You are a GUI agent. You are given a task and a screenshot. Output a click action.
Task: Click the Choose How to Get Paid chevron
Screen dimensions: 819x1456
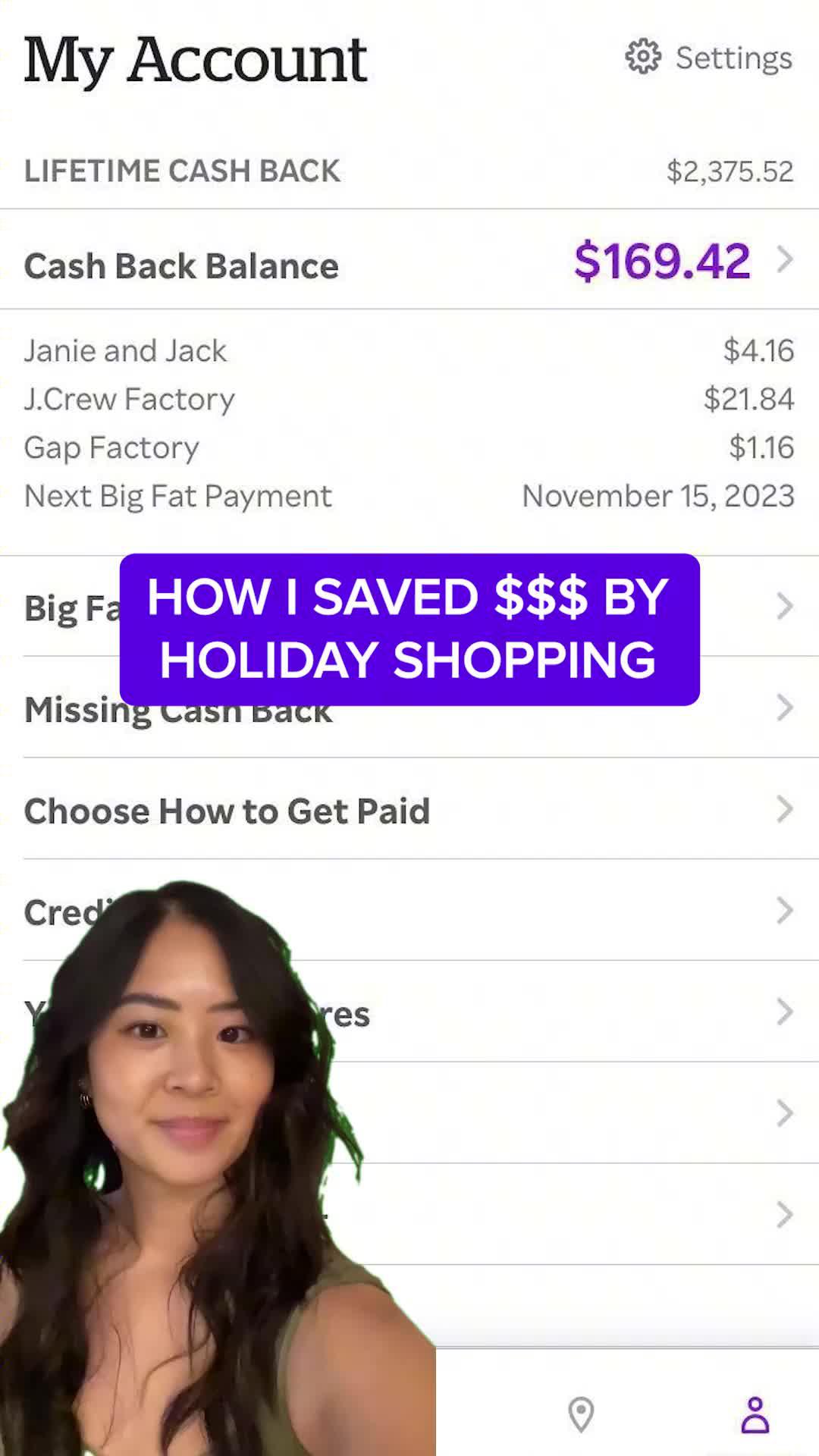(x=785, y=810)
